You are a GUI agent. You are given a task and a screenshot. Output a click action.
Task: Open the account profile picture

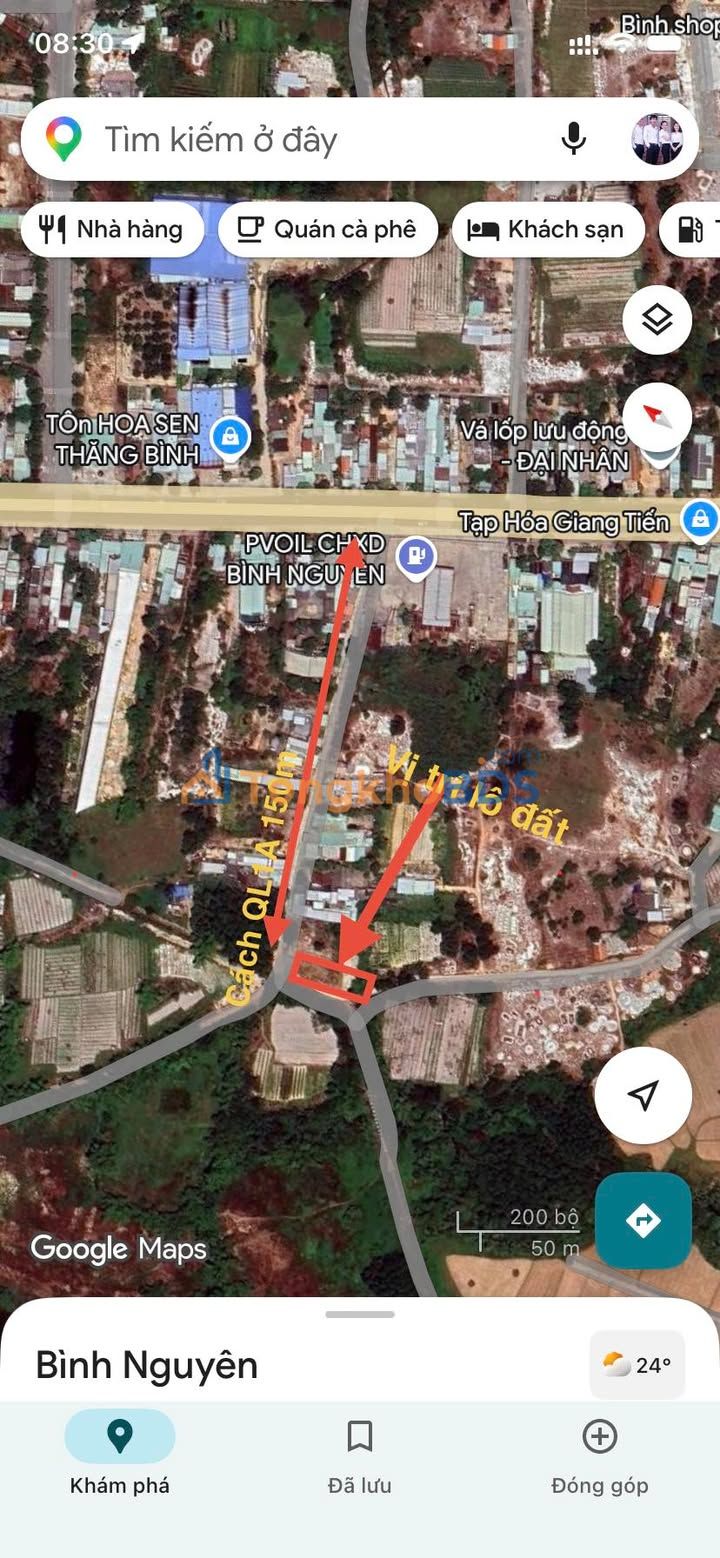(x=657, y=139)
